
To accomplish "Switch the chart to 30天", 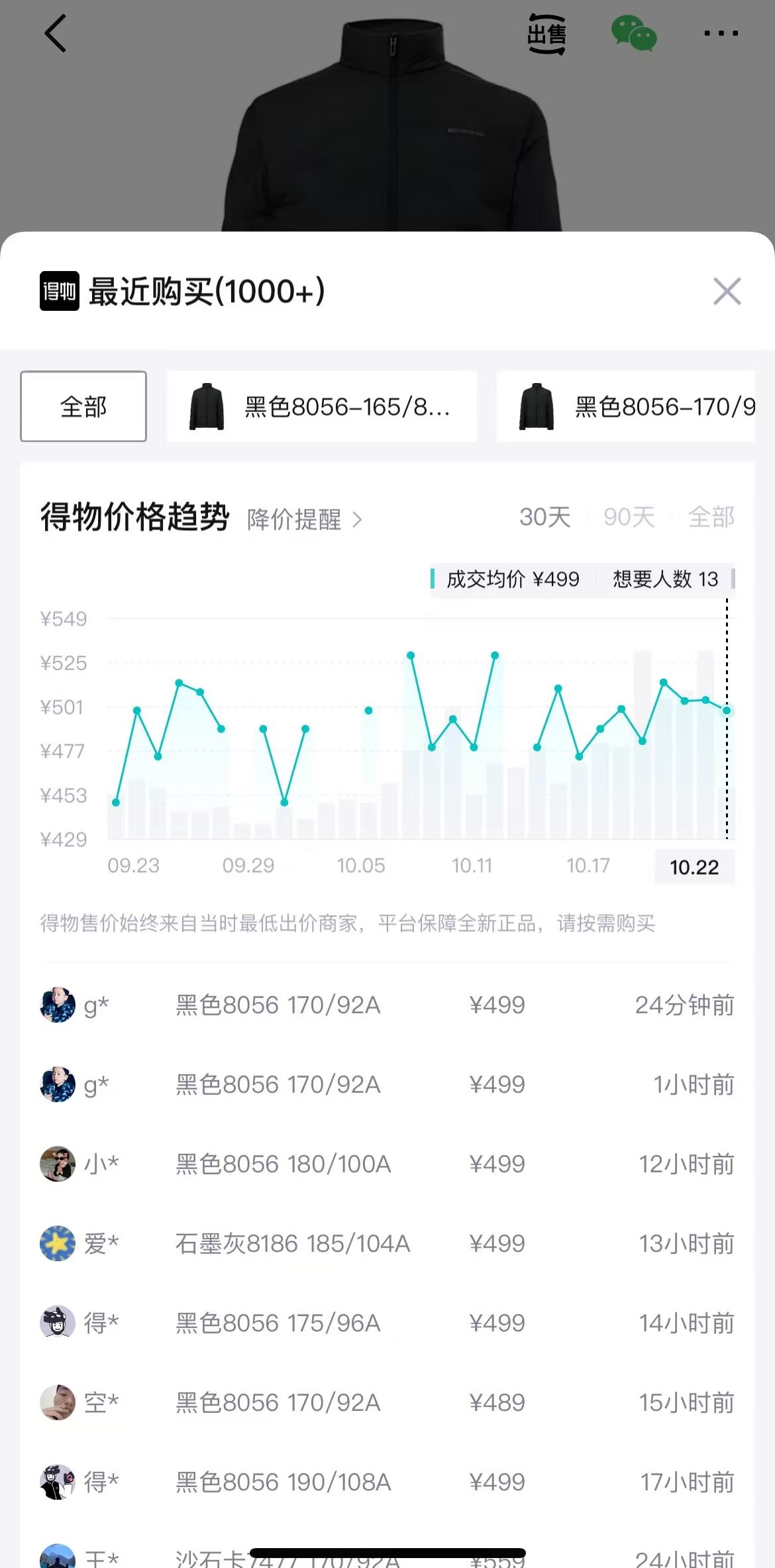I will pos(544,517).
